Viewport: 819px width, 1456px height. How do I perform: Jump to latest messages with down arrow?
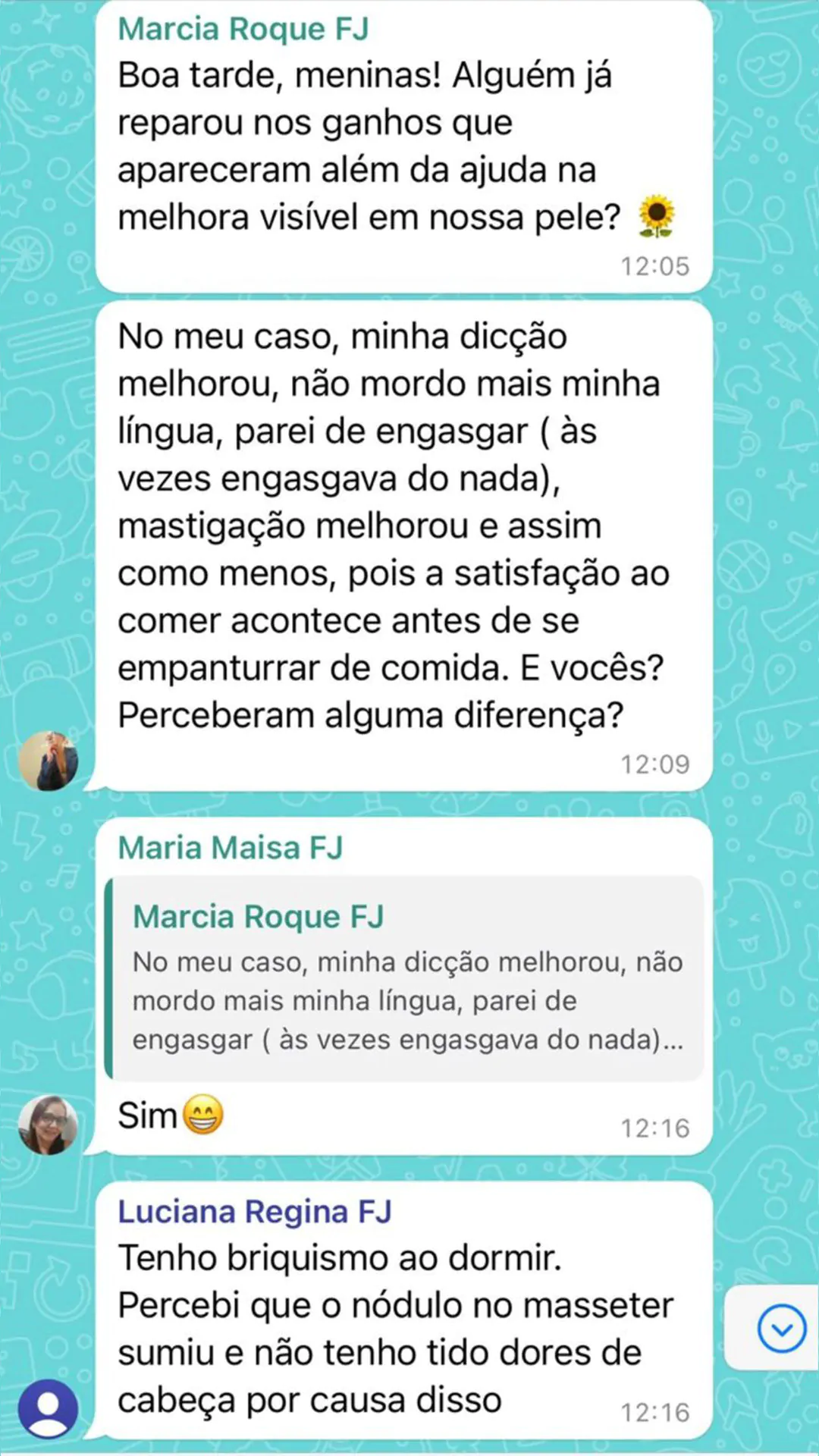tap(781, 1329)
